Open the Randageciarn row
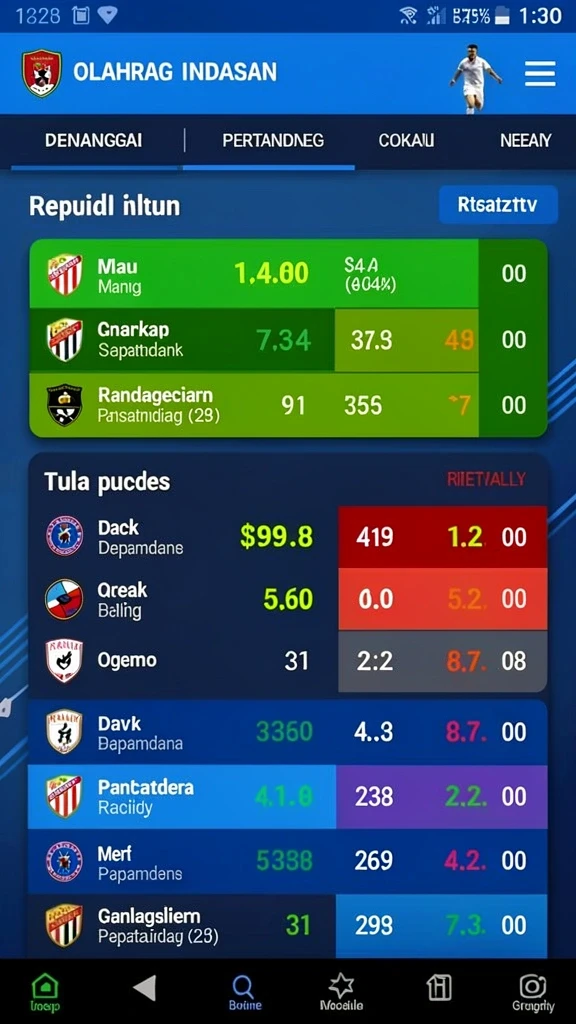The width and height of the screenshot is (576, 1024). pyautogui.click(x=288, y=405)
